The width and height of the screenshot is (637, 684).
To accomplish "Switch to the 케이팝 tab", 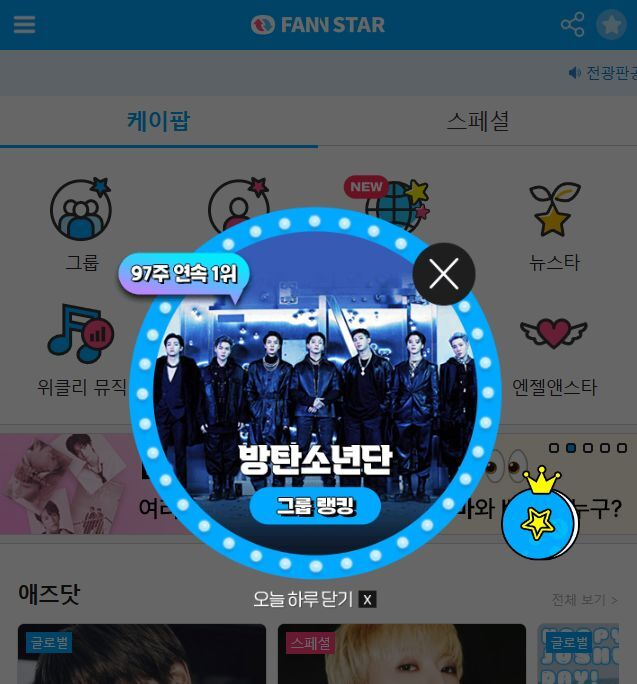I will pyautogui.click(x=158, y=121).
